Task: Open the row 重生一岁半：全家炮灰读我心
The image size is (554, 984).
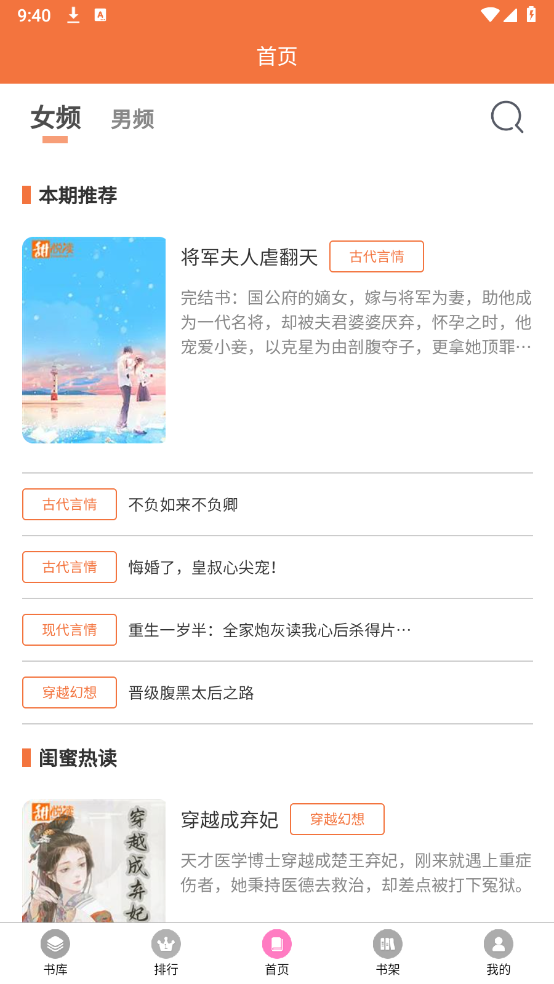Action: [x=277, y=630]
